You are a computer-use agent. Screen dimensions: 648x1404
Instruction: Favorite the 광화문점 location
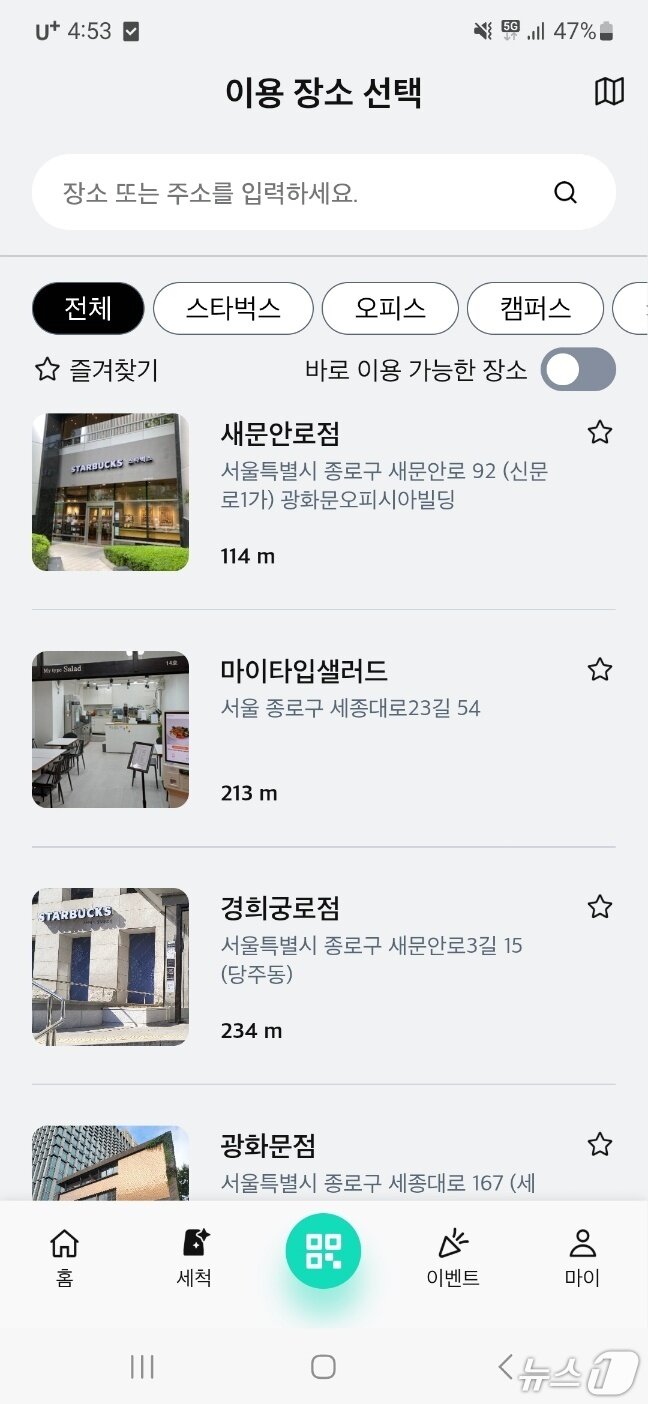[x=599, y=1144]
